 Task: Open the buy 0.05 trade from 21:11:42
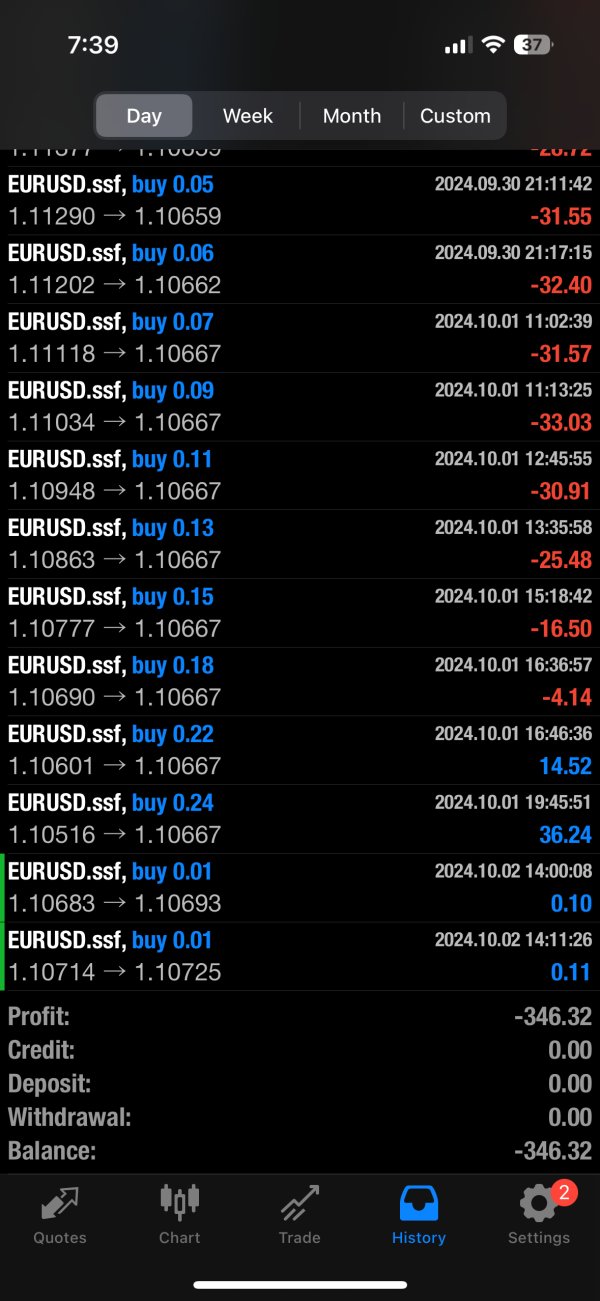tap(300, 201)
